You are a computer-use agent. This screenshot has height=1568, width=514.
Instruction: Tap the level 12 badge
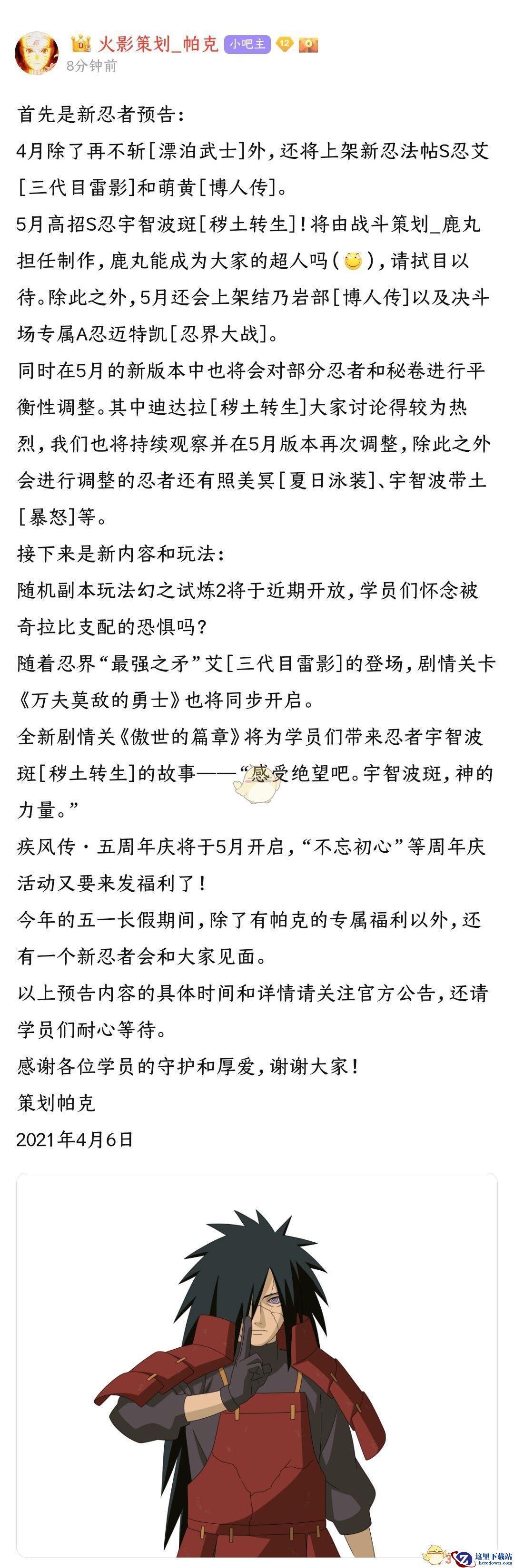point(285,44)
